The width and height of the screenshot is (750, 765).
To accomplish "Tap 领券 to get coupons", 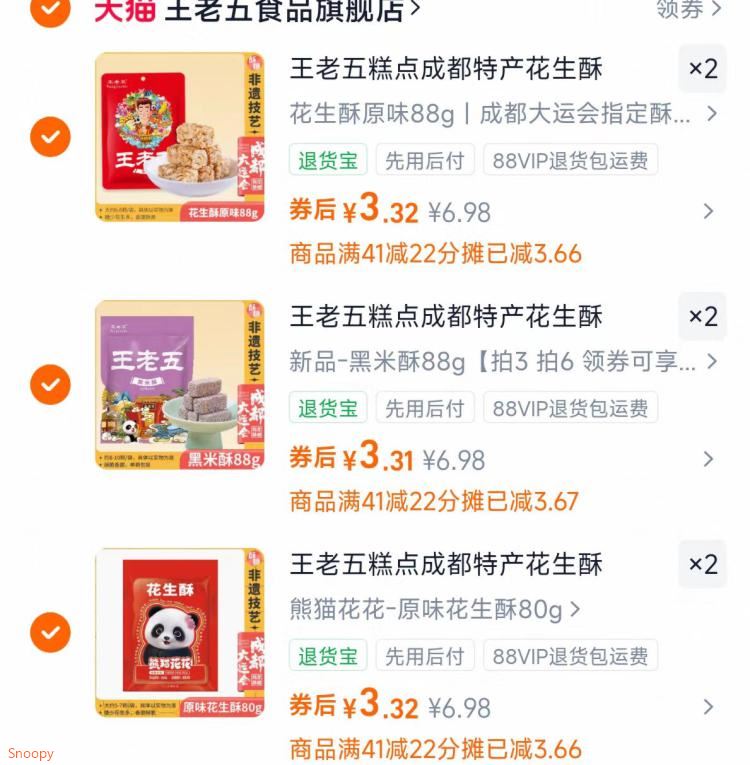I will tap(688, 9).
